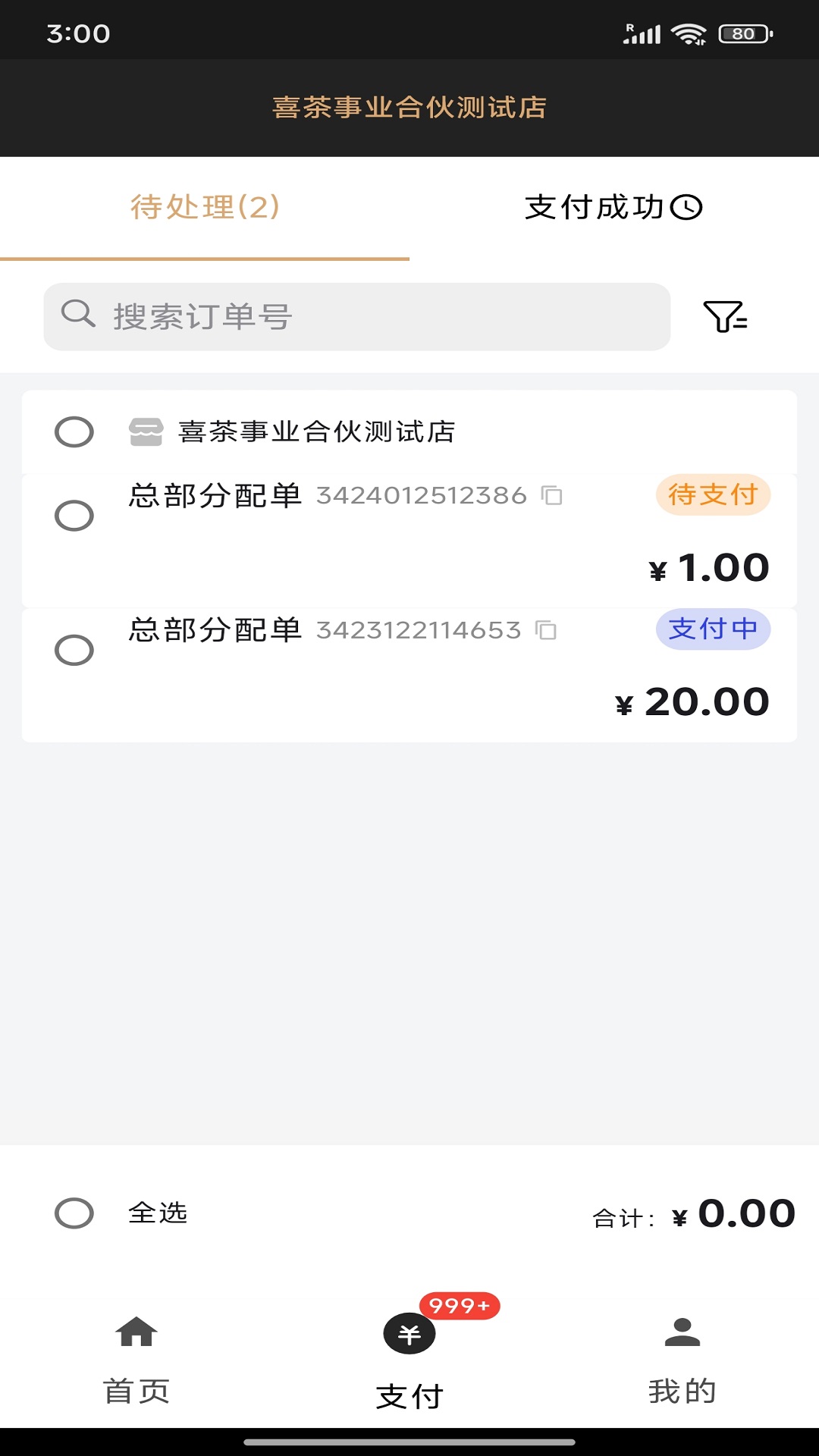
Task: Copy order number 3423122114653 via copy icon
Action: pos(547,630)
